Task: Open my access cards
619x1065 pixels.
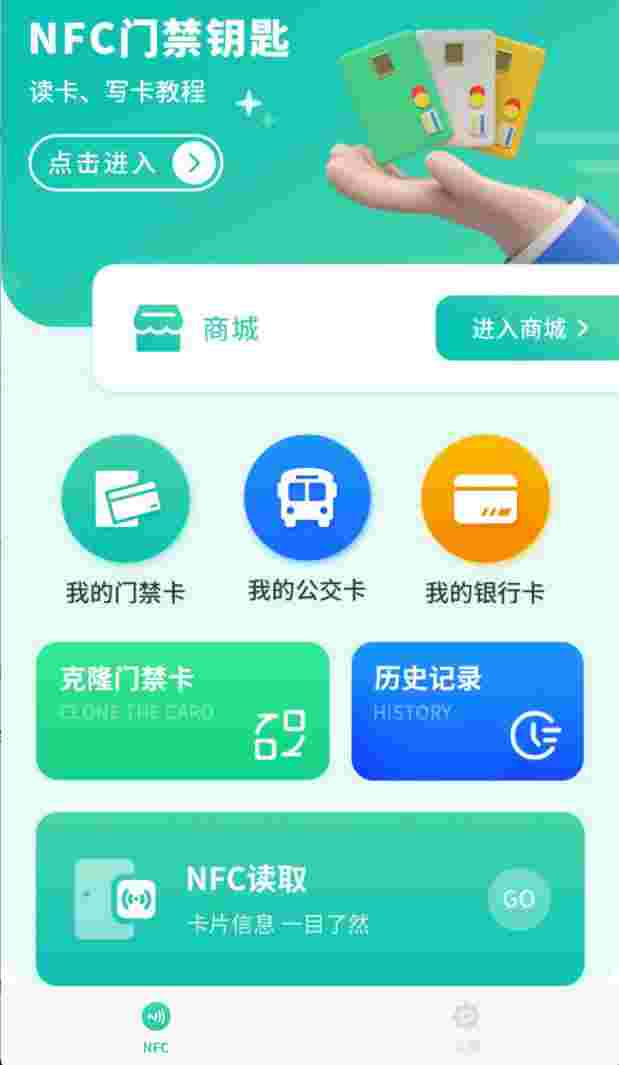Action: tap(125, 498)
